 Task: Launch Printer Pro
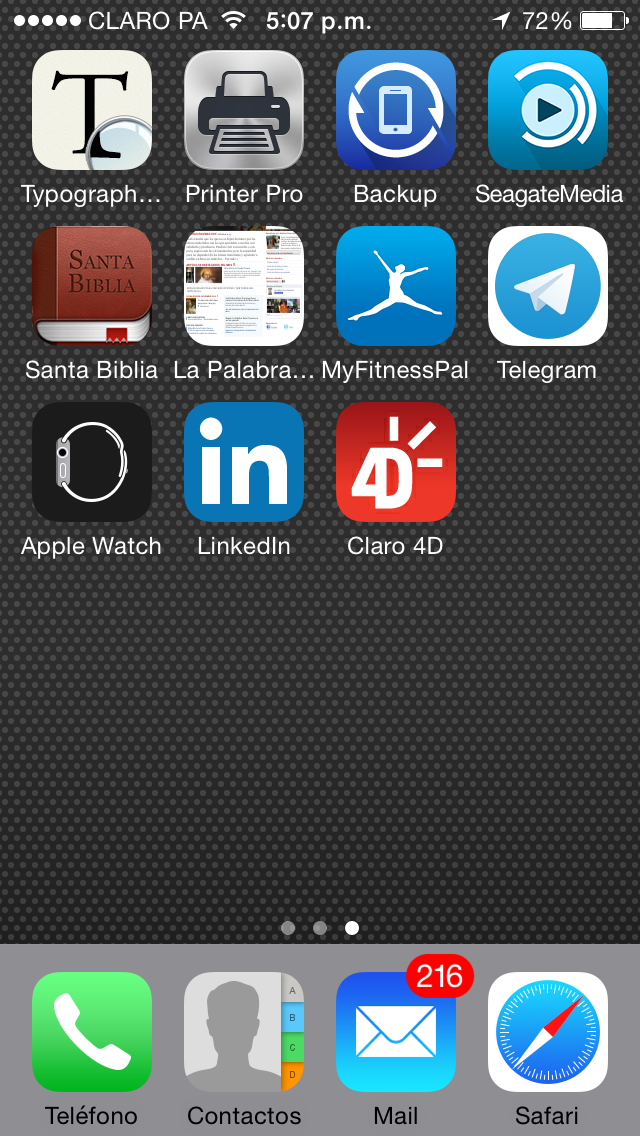[x=244, y=110]
